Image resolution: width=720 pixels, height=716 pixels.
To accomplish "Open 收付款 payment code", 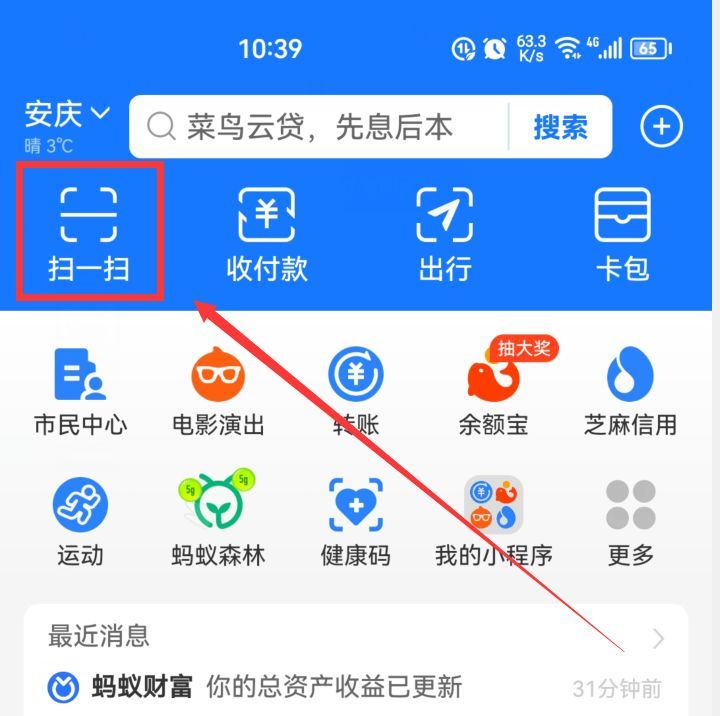I will click(x=267, y=232).
